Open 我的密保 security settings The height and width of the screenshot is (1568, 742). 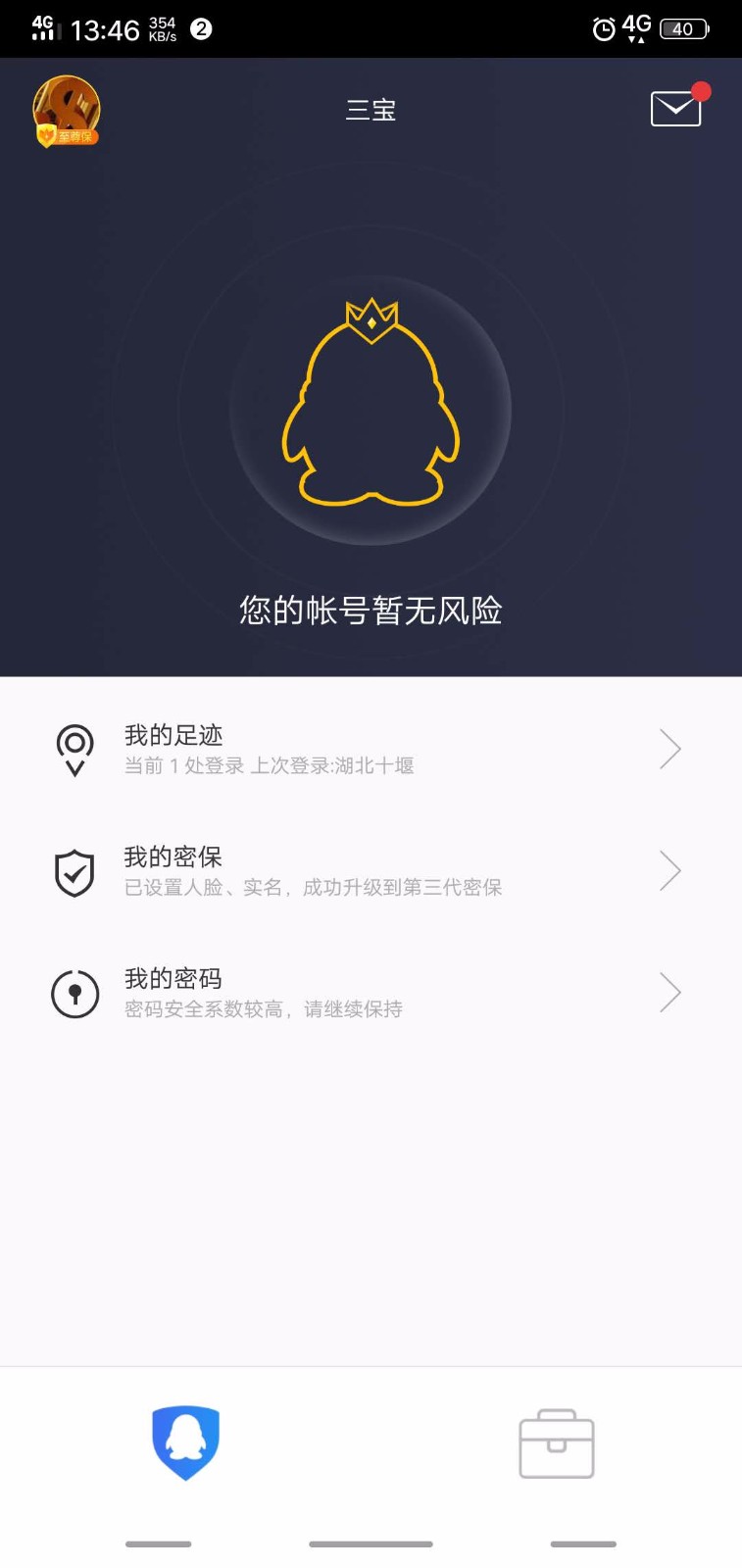coord(371,871)
